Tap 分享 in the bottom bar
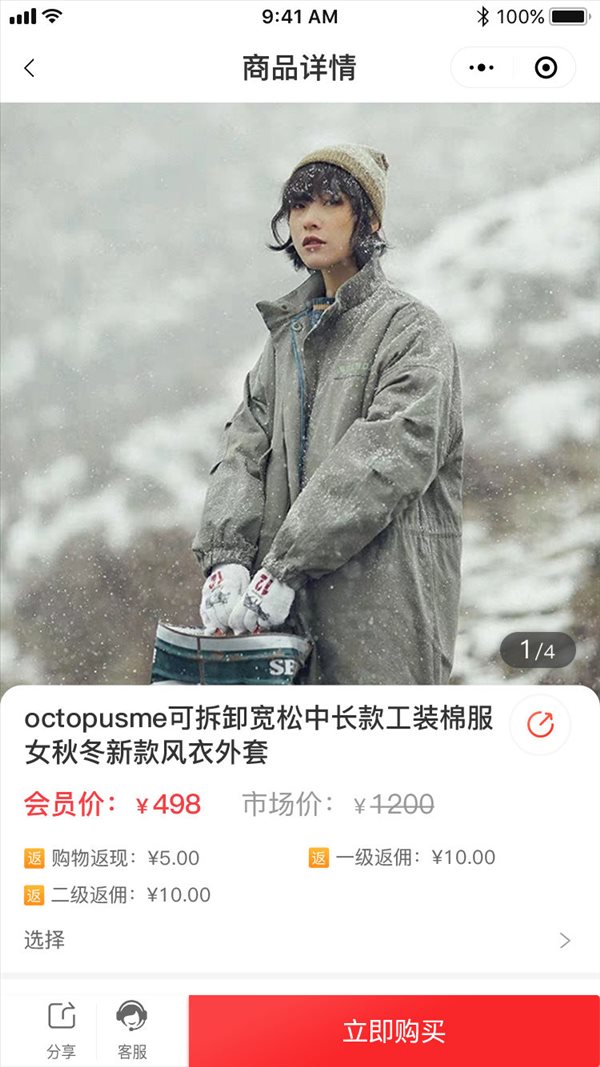 (61, 1030)
